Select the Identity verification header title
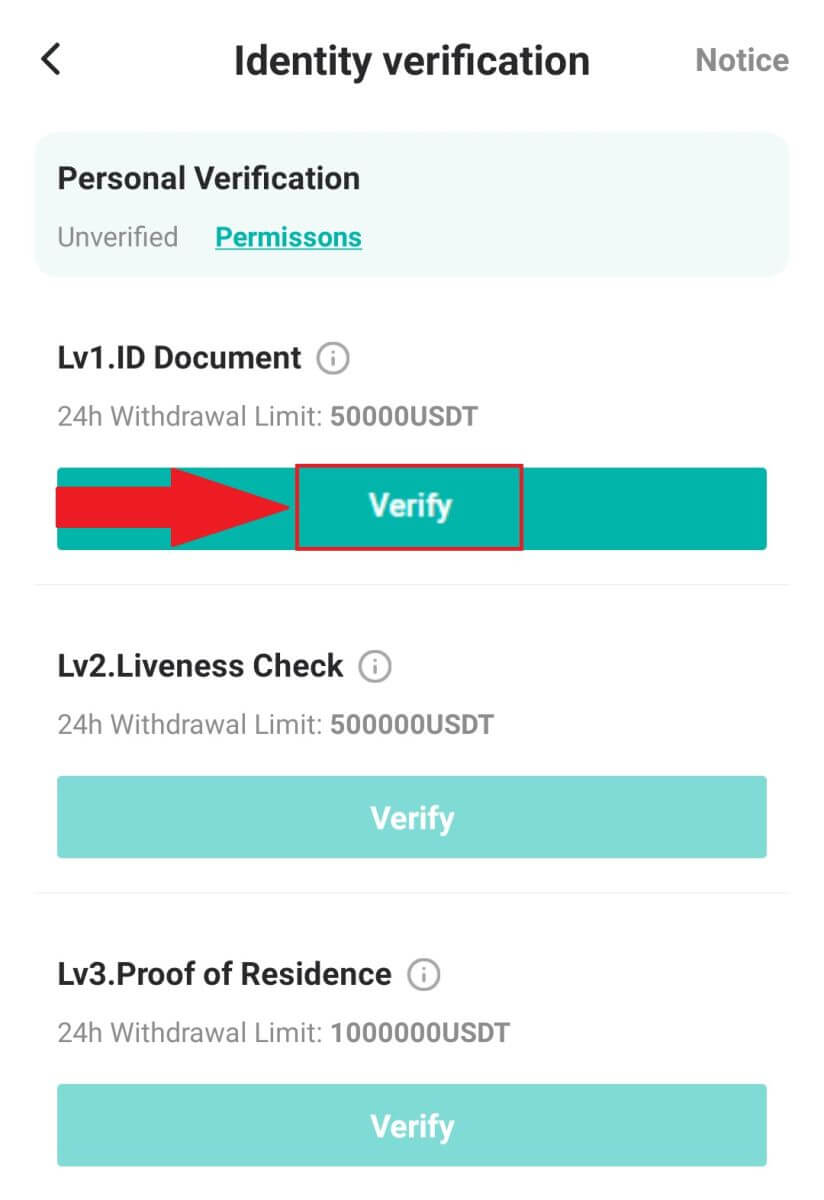 [x=411, y=61]
